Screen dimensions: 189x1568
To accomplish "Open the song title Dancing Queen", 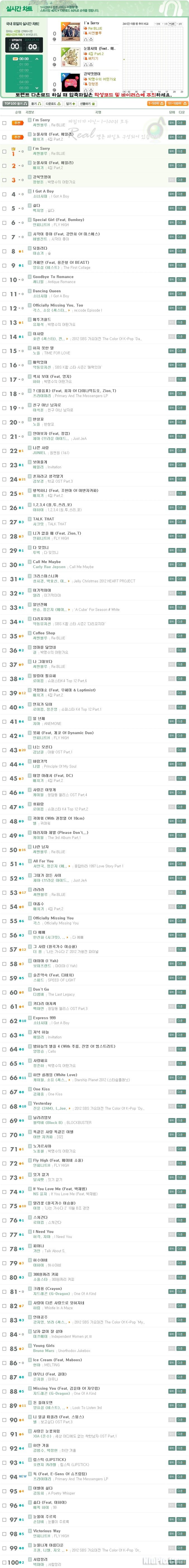I will (47, 291).
